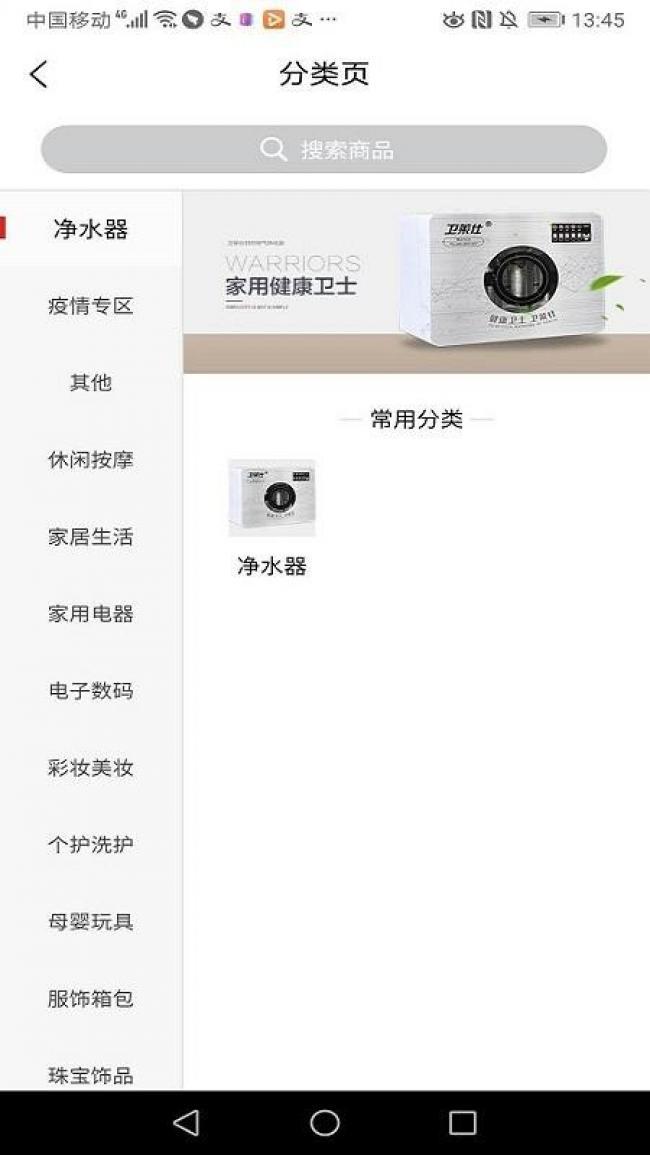The height and width of the screenshot is (1155, 650).
Task: Tap the 搜索商品 search box
Action: pyautogui.click(x=324, y=150)
